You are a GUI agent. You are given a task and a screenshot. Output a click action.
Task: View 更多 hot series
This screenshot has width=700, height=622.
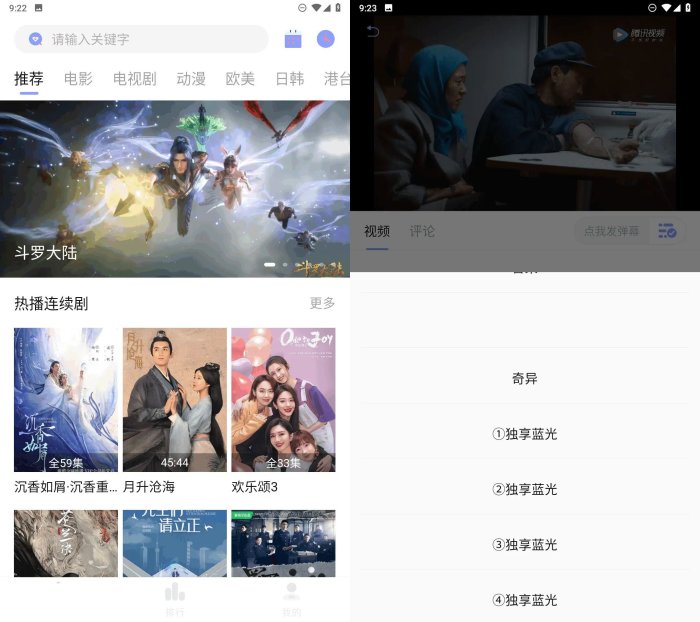tap(322, 303)
